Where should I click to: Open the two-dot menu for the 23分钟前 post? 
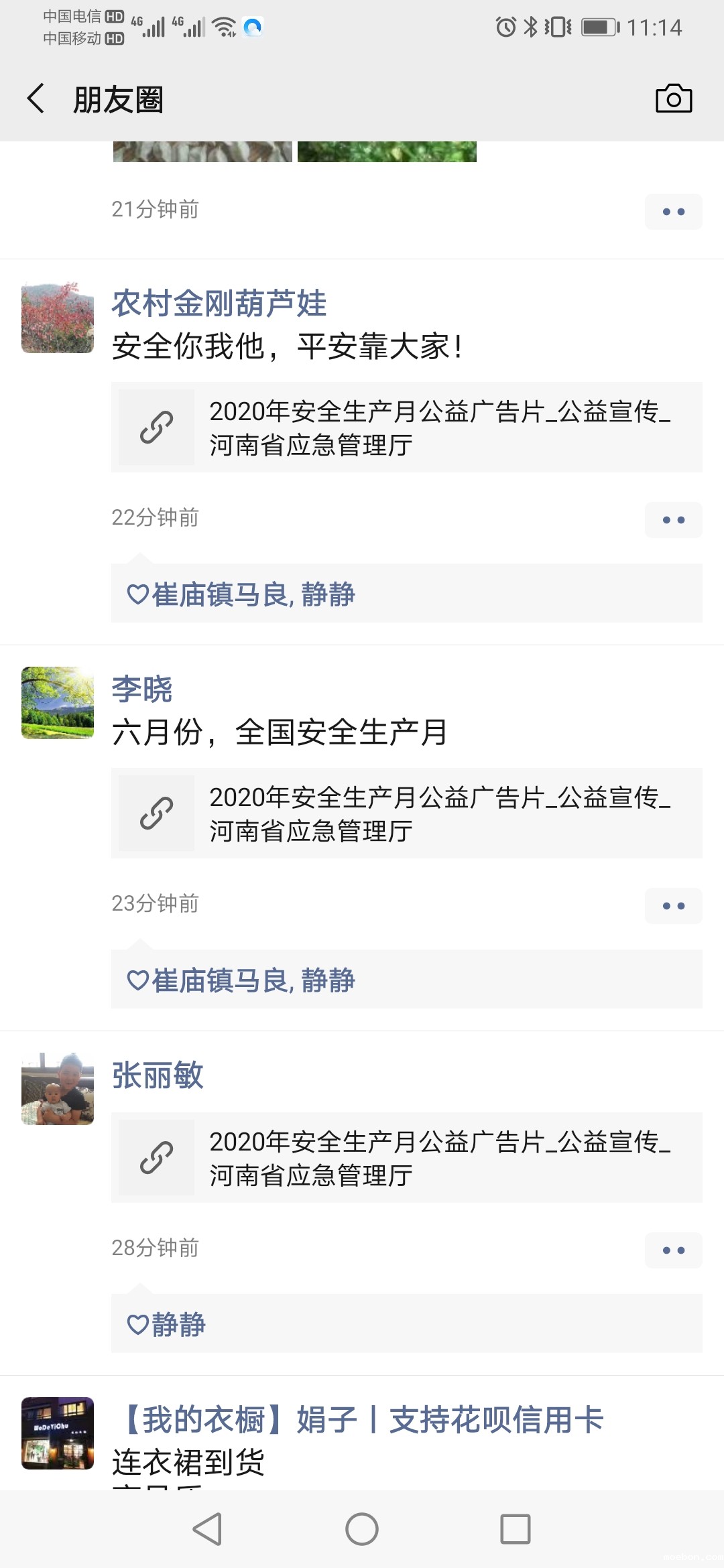673,906
